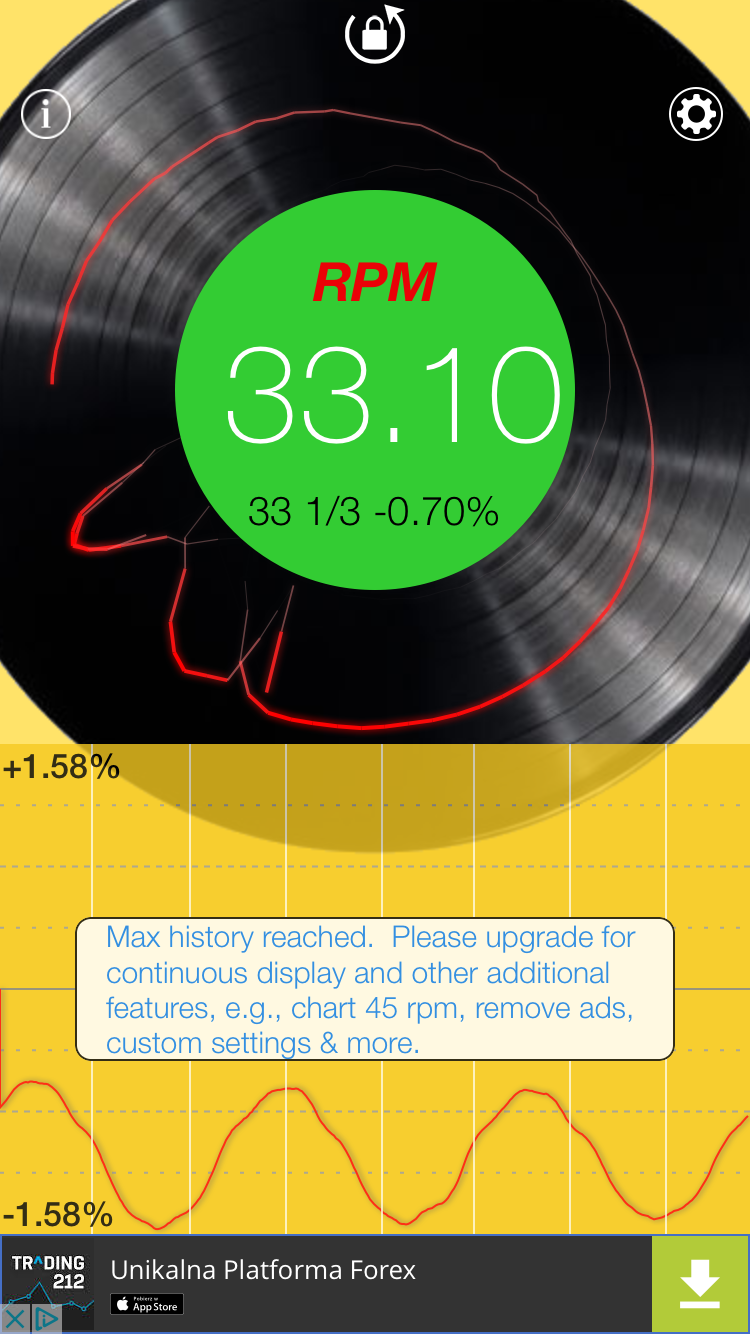
Task: Toggle the rotation lock icon
Action: [x=375, y=34]
